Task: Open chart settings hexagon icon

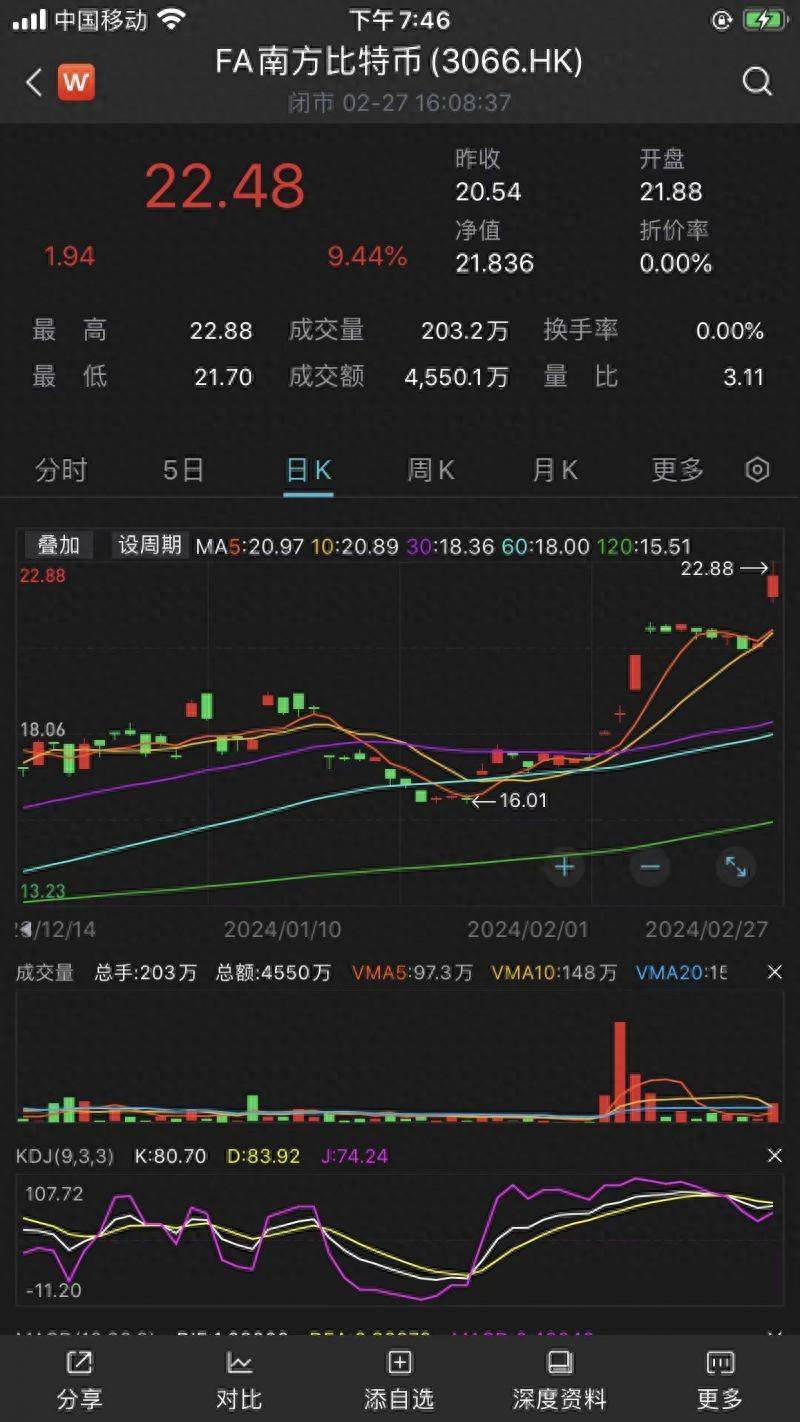Action: pyautogui.click(x=758, y=470)
